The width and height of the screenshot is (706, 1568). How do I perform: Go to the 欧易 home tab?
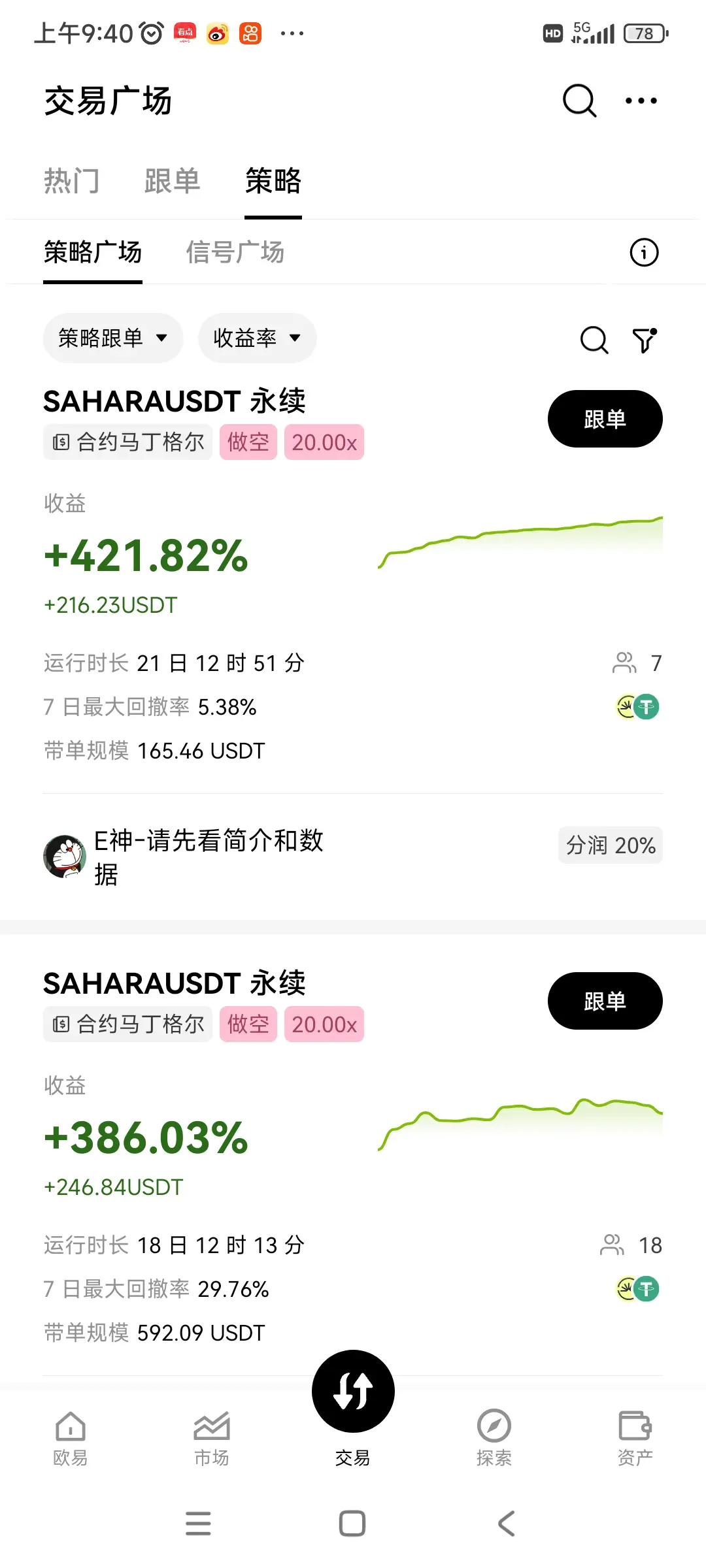(71, 1438)
